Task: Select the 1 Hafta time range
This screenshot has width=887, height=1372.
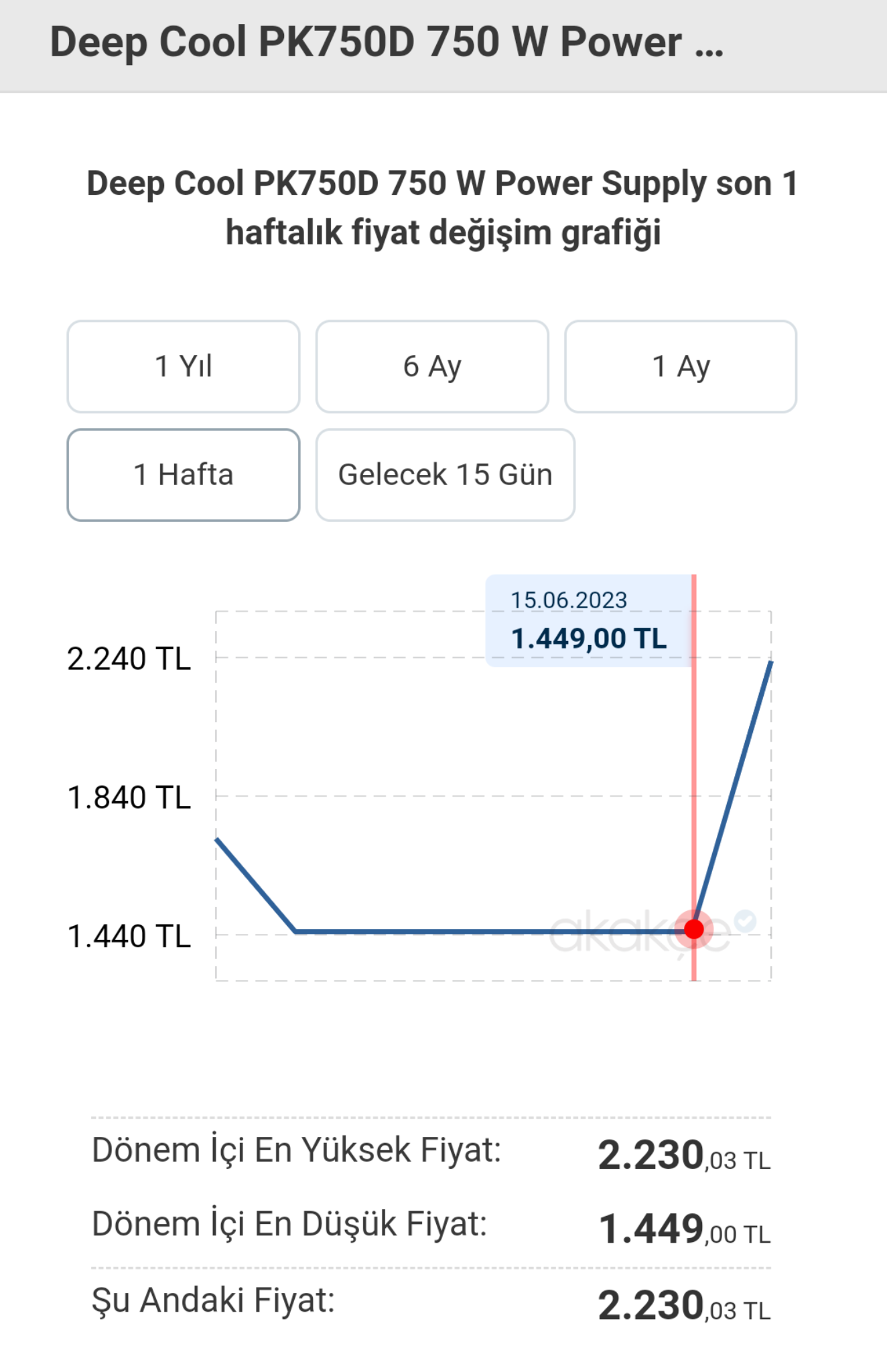Action: tap(183, 475)
